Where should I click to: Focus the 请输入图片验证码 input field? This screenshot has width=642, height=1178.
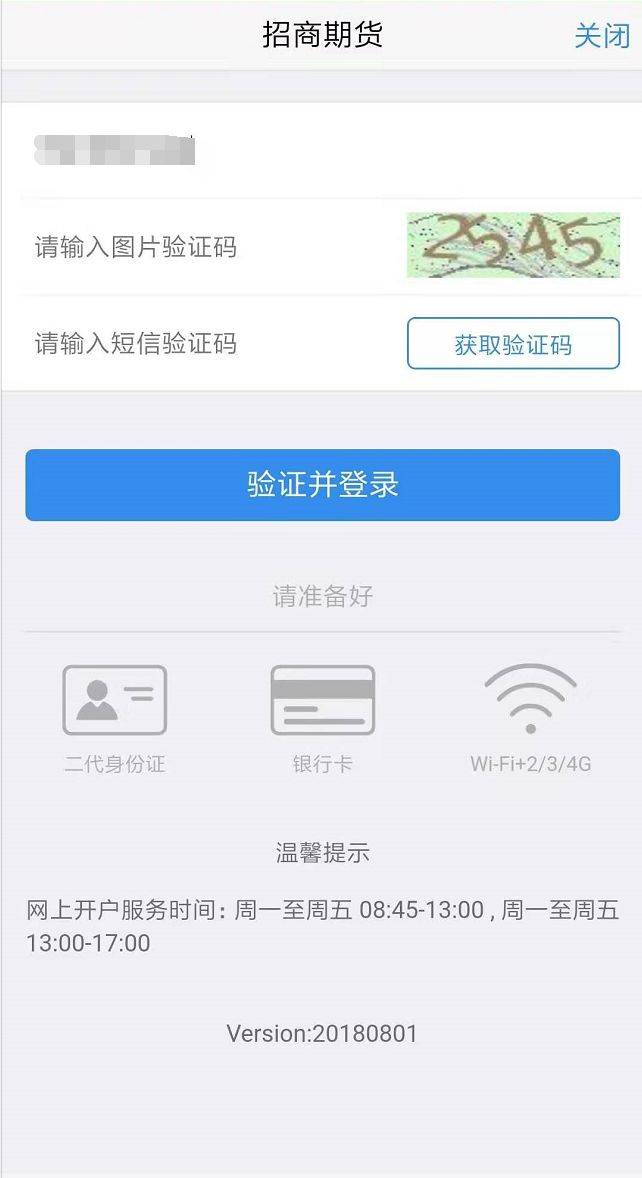[x=200, y=246]
